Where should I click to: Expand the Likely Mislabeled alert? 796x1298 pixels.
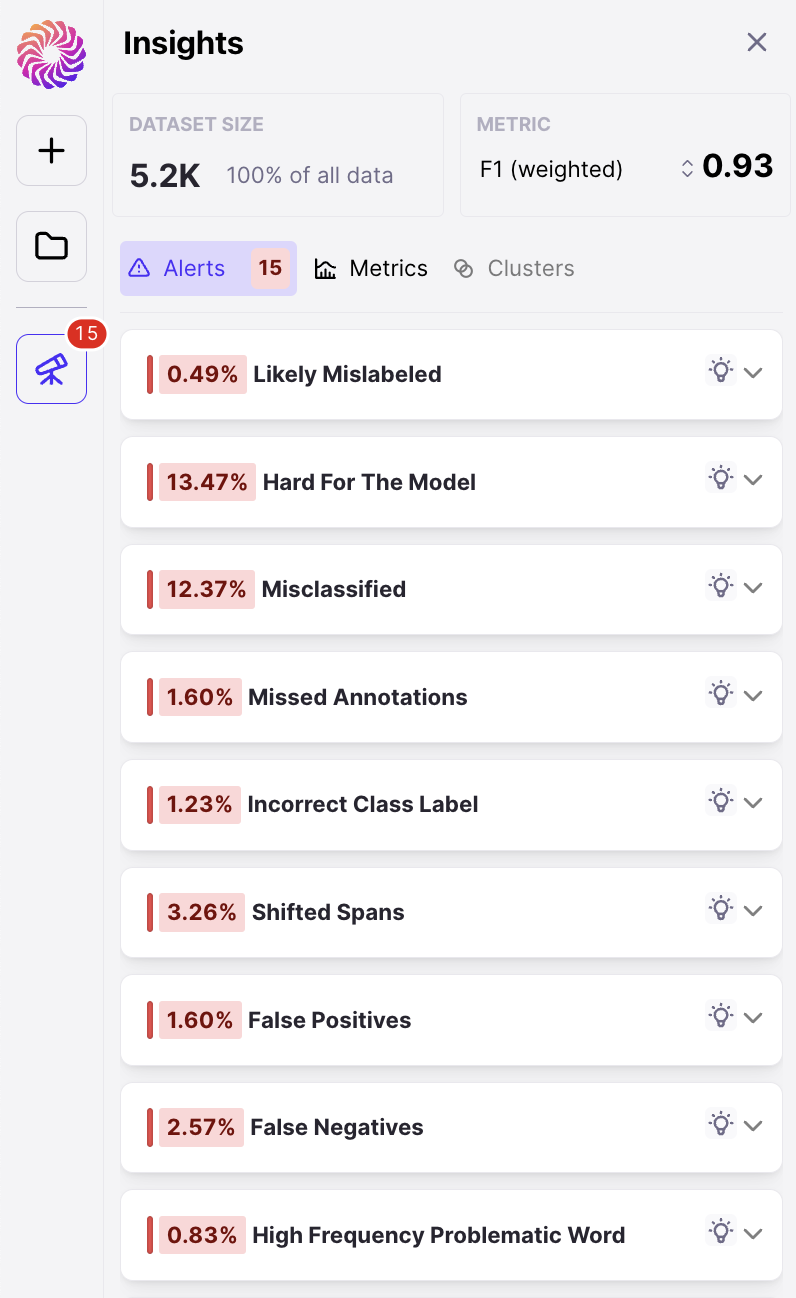coord(754,373)
